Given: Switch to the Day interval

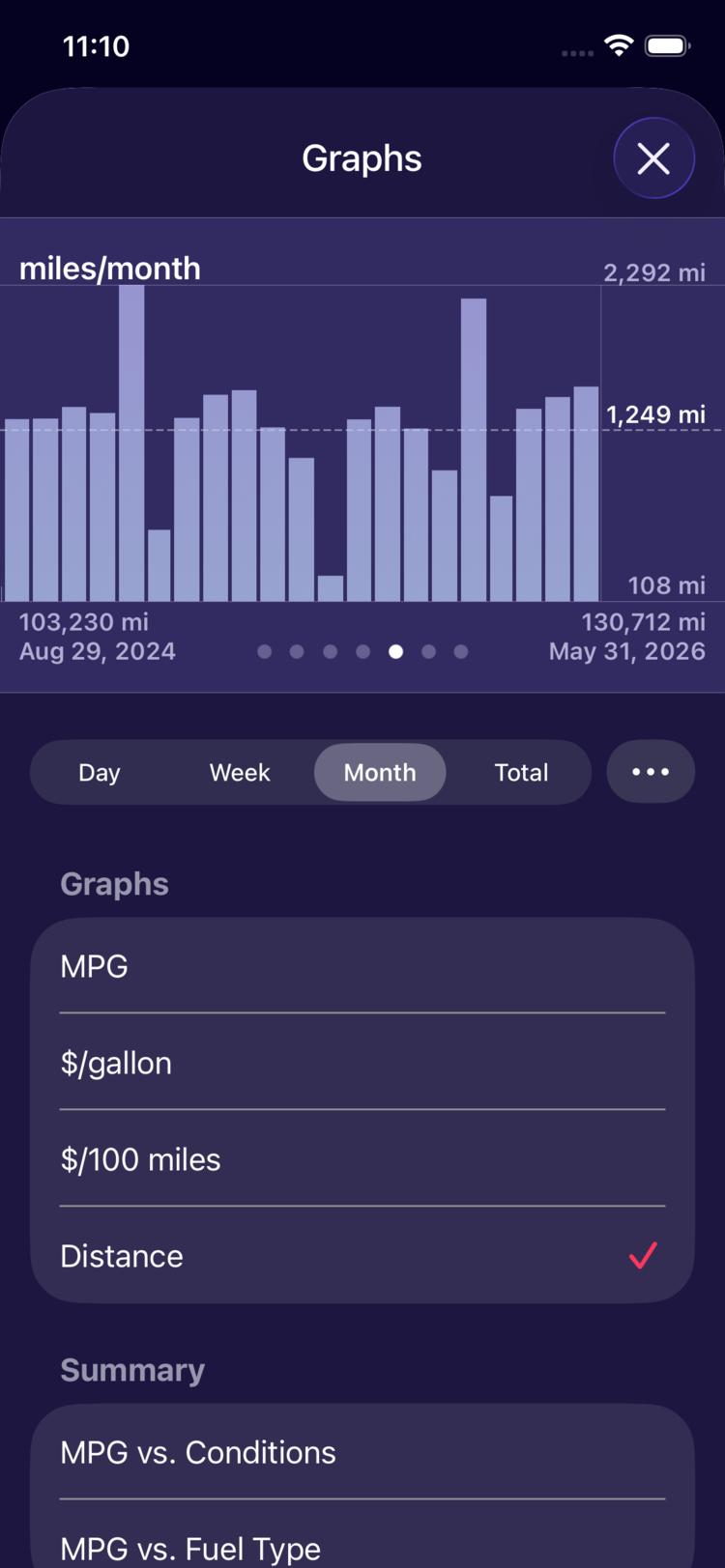Looking at the screenshot, I should coord(100,773).
